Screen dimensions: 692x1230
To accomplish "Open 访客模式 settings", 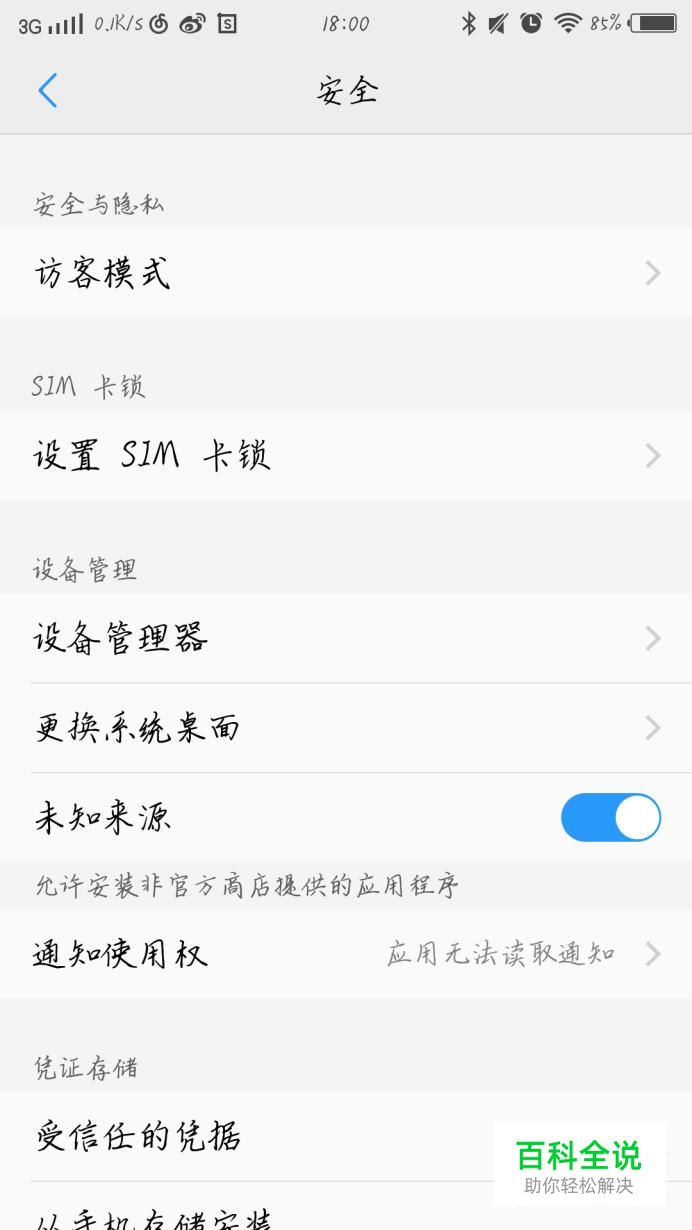I will coord(346,273).
